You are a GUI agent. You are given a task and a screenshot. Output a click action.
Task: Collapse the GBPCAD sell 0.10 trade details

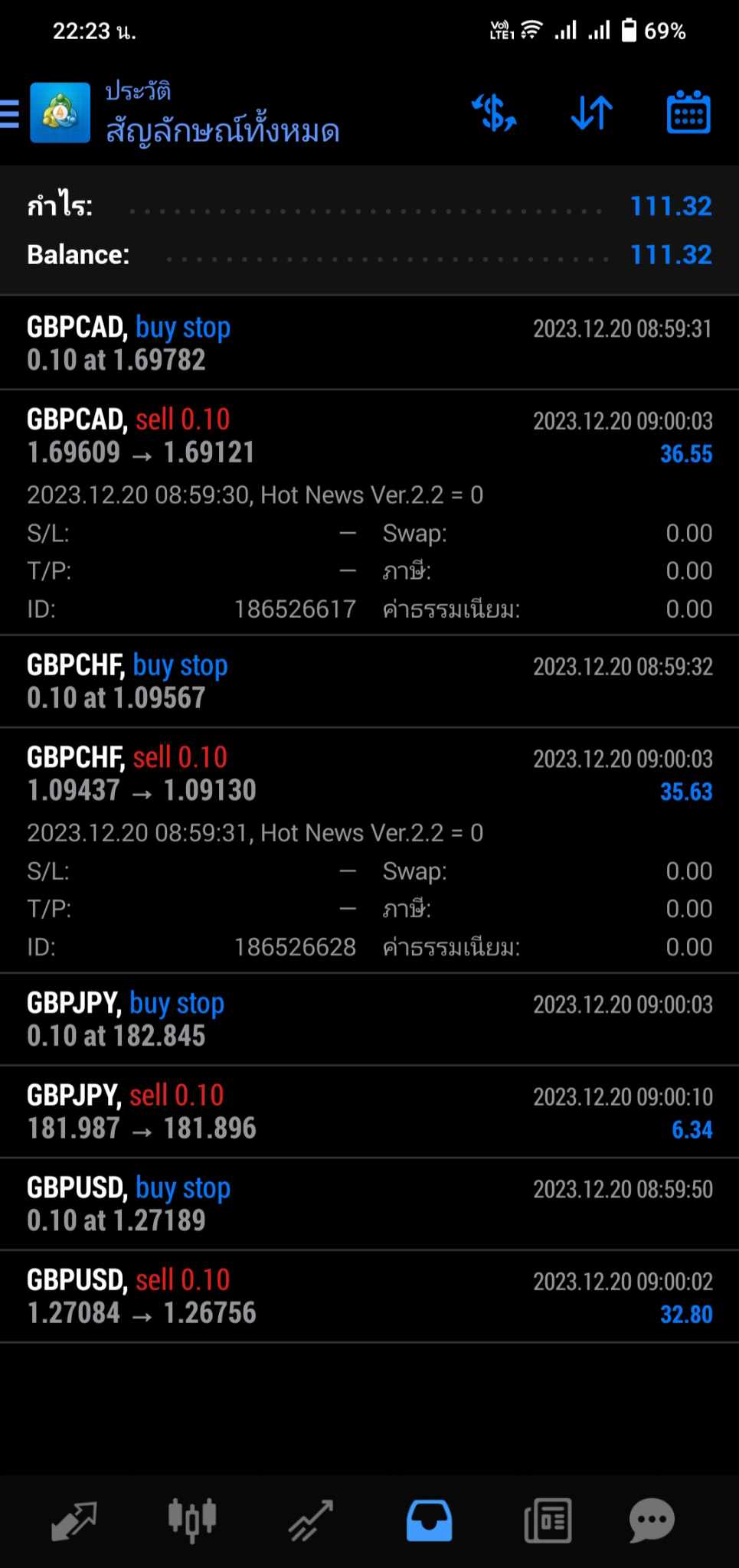point(369,512)
